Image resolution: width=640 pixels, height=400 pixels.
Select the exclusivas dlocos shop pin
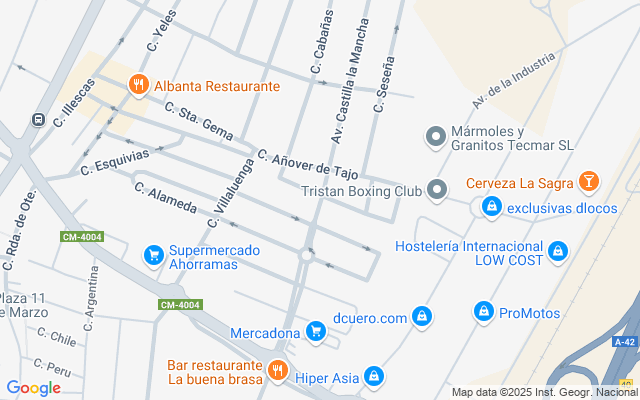(491, 207)
